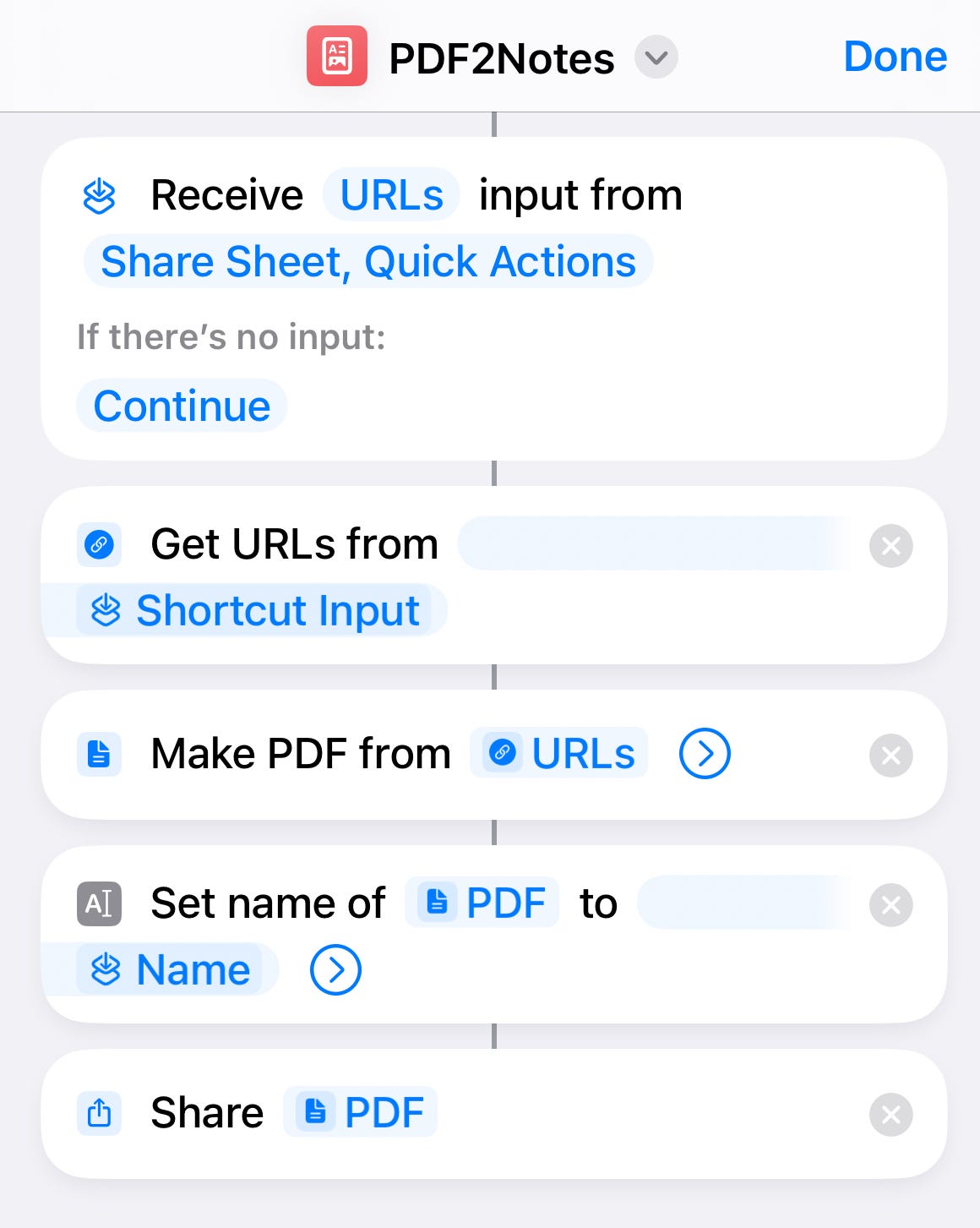Click the document icon on Make PDF action
The height and width of the screenshot is (1228, 980).
pyautogui.click(x=99, y=755)
